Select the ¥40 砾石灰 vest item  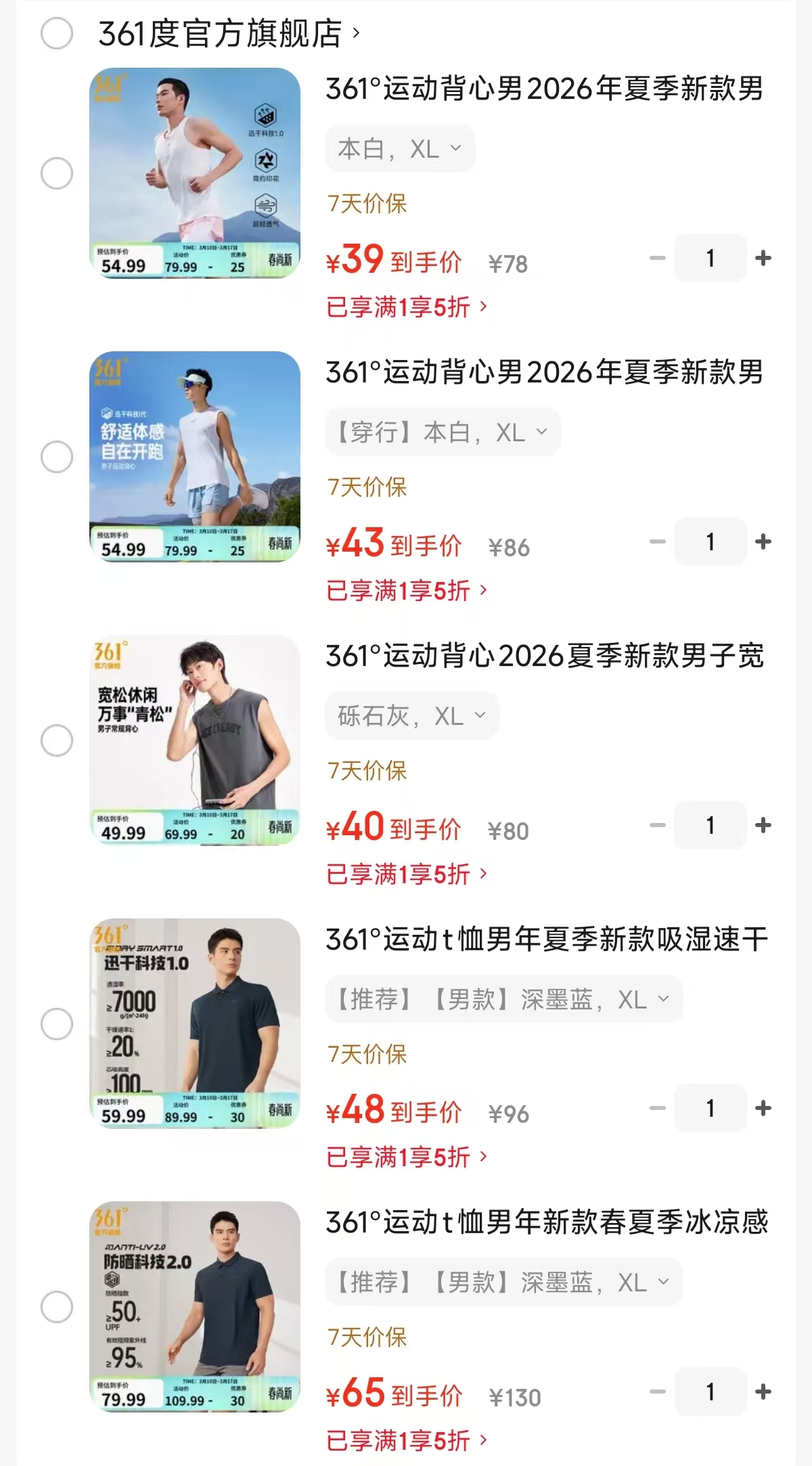(57, 740)
